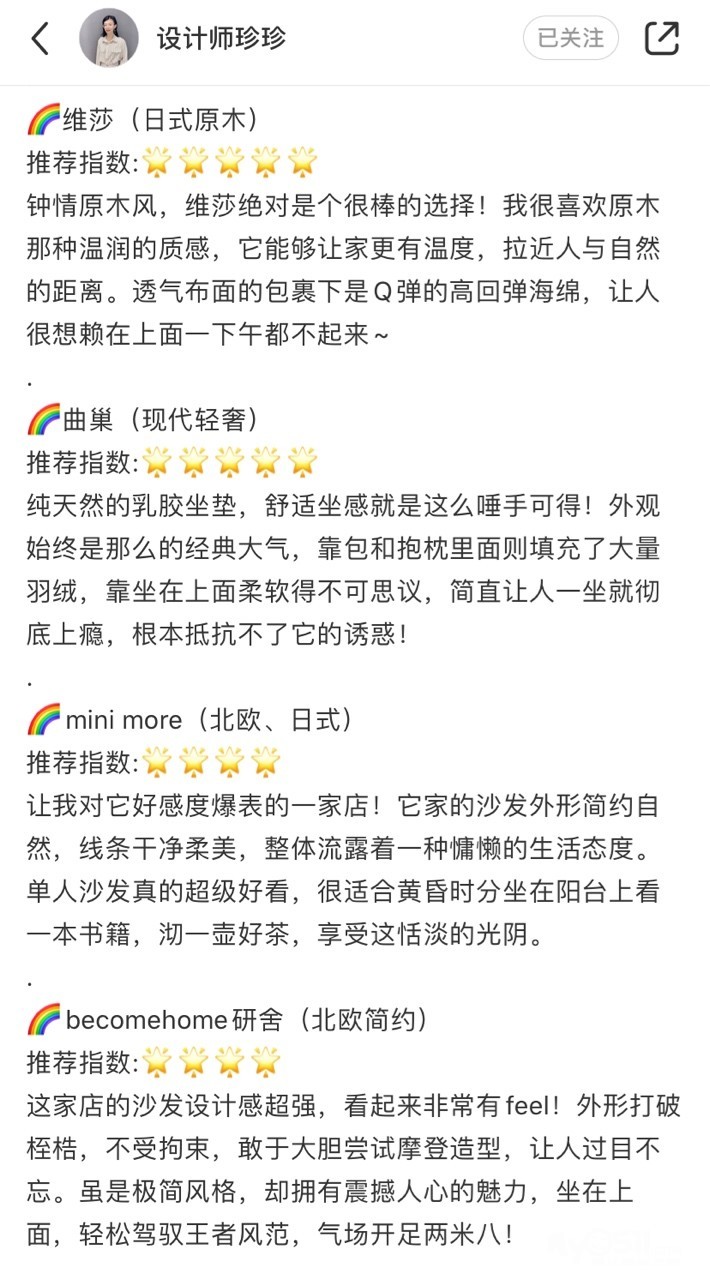Go back using the back arrow

click(x=40, y=39)
